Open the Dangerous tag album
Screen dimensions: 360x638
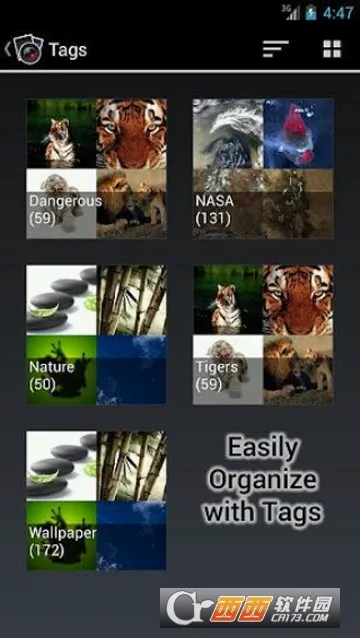pyautogui.click(x=96, y=168)
